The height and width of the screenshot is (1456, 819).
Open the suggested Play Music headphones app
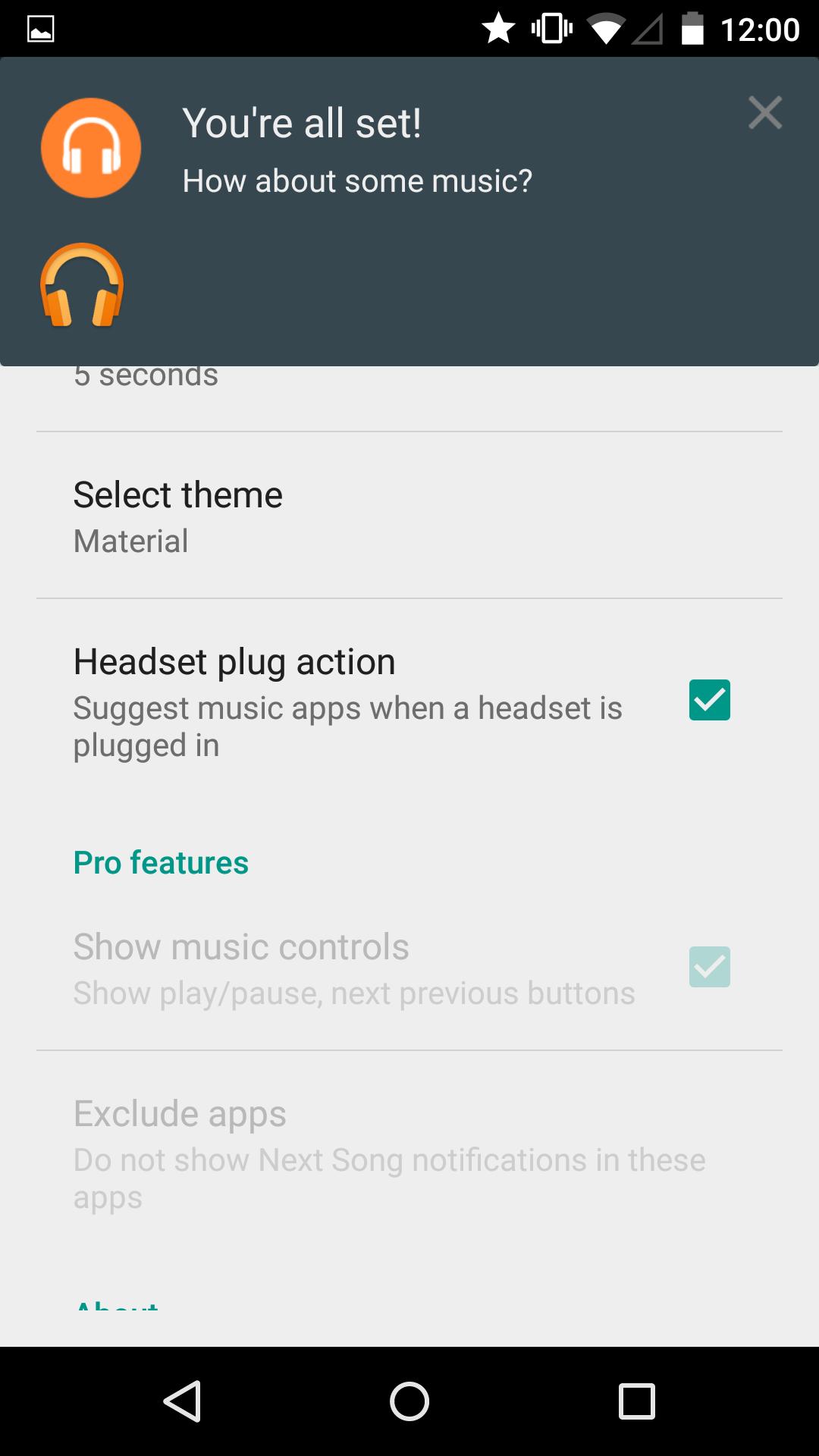click(x=82, y=285)
